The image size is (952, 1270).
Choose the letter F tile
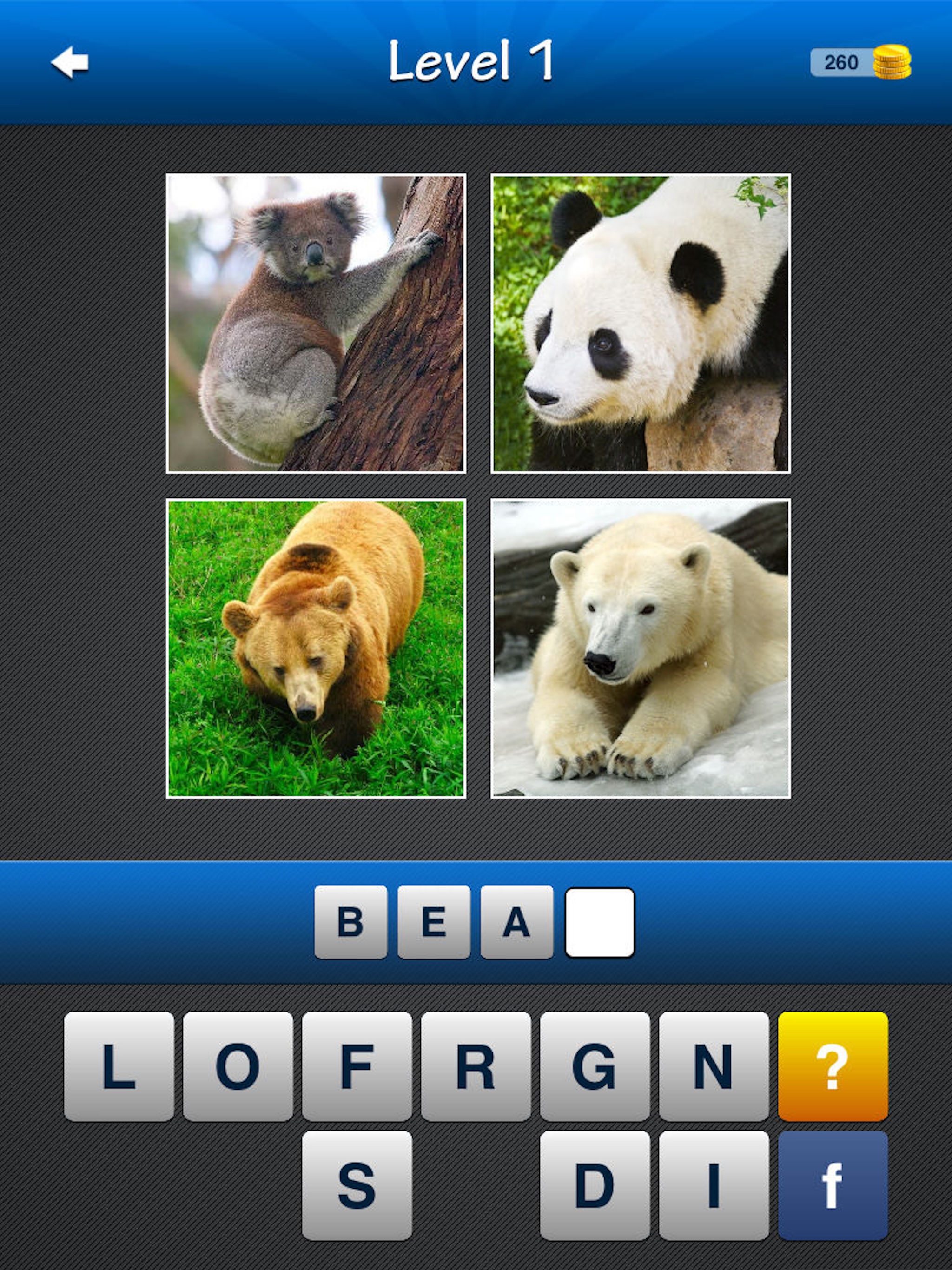[357, 1066]
